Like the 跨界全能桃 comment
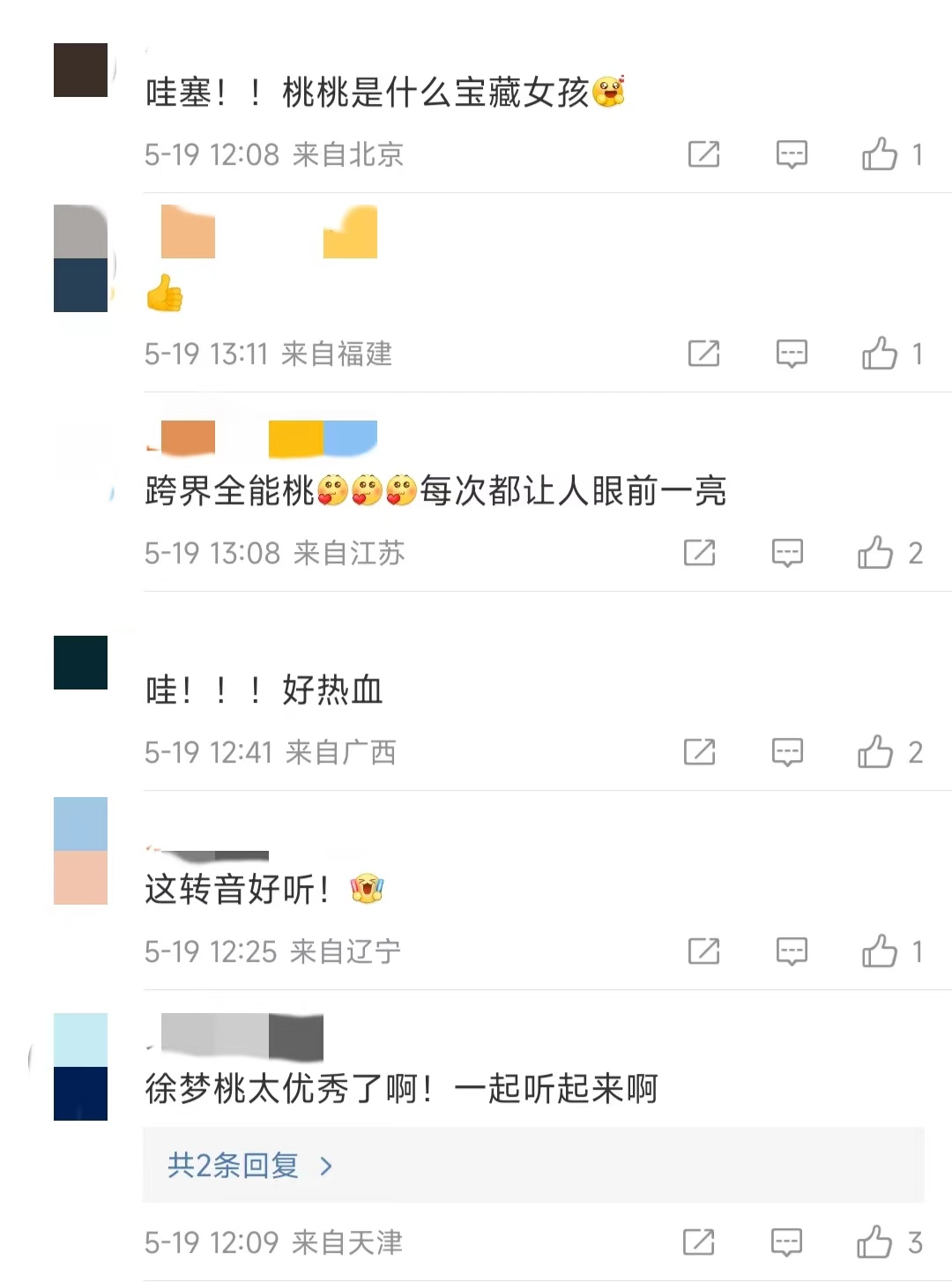The image size is (952, 1282). click(875, 553)
